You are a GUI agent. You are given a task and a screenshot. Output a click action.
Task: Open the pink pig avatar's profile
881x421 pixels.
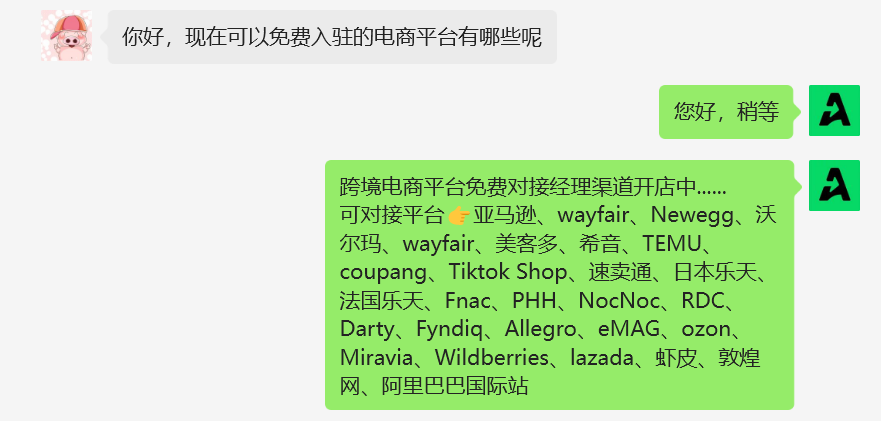(x=66, y=37)
